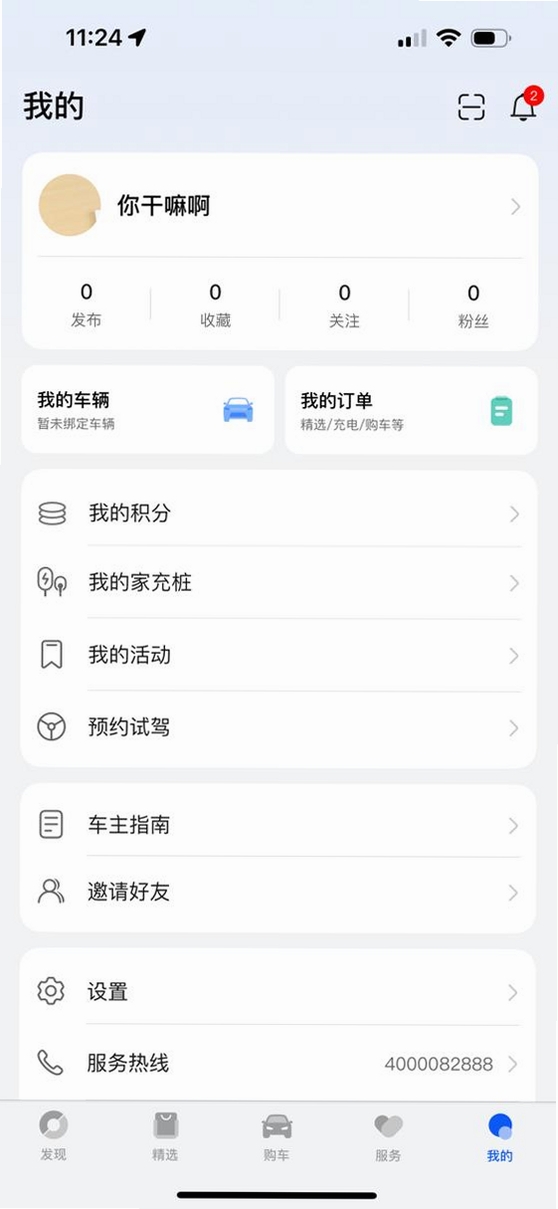The width and height of the screenshot is (558, 1209).
Task: Open 我的订单 card
Action: (x=411, y=410)
